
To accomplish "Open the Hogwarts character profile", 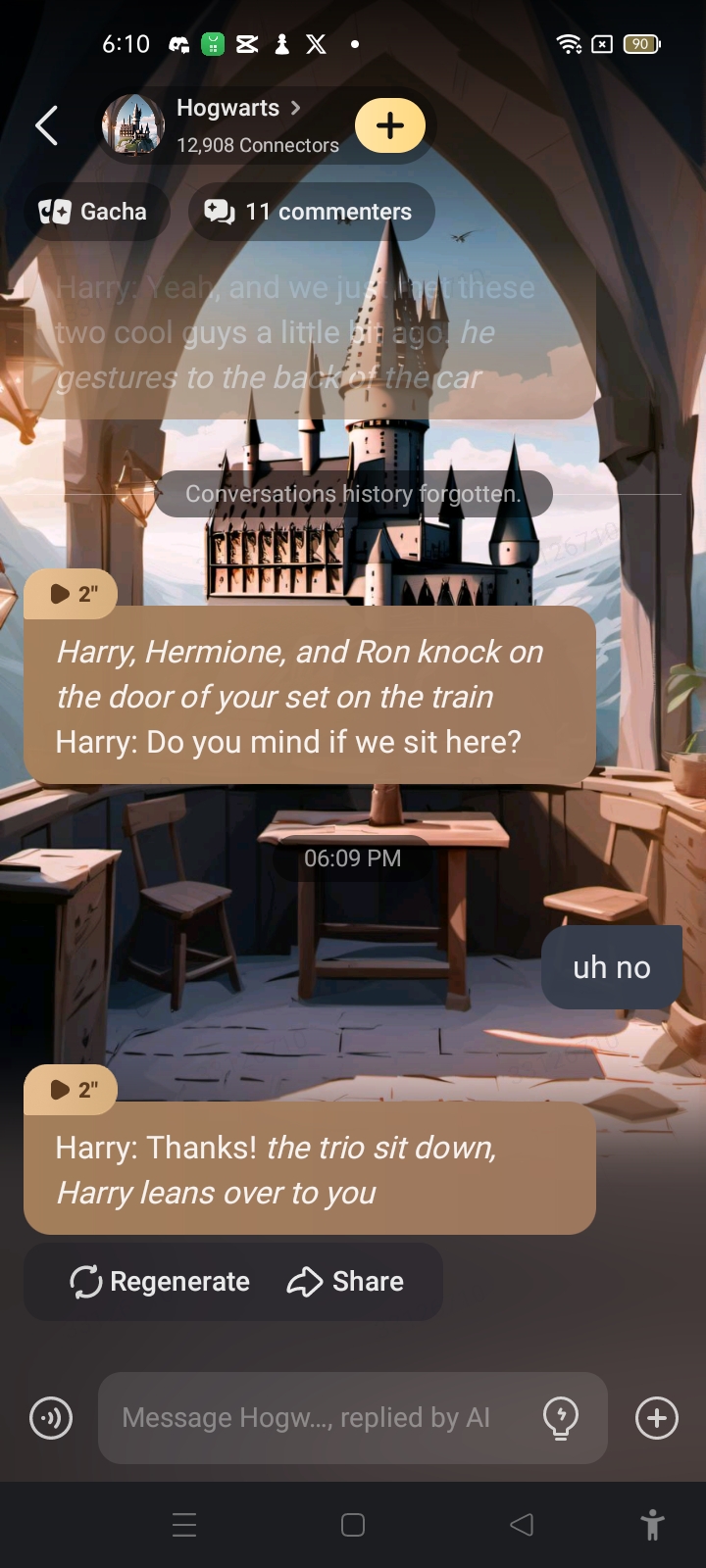I will point(227,125).
